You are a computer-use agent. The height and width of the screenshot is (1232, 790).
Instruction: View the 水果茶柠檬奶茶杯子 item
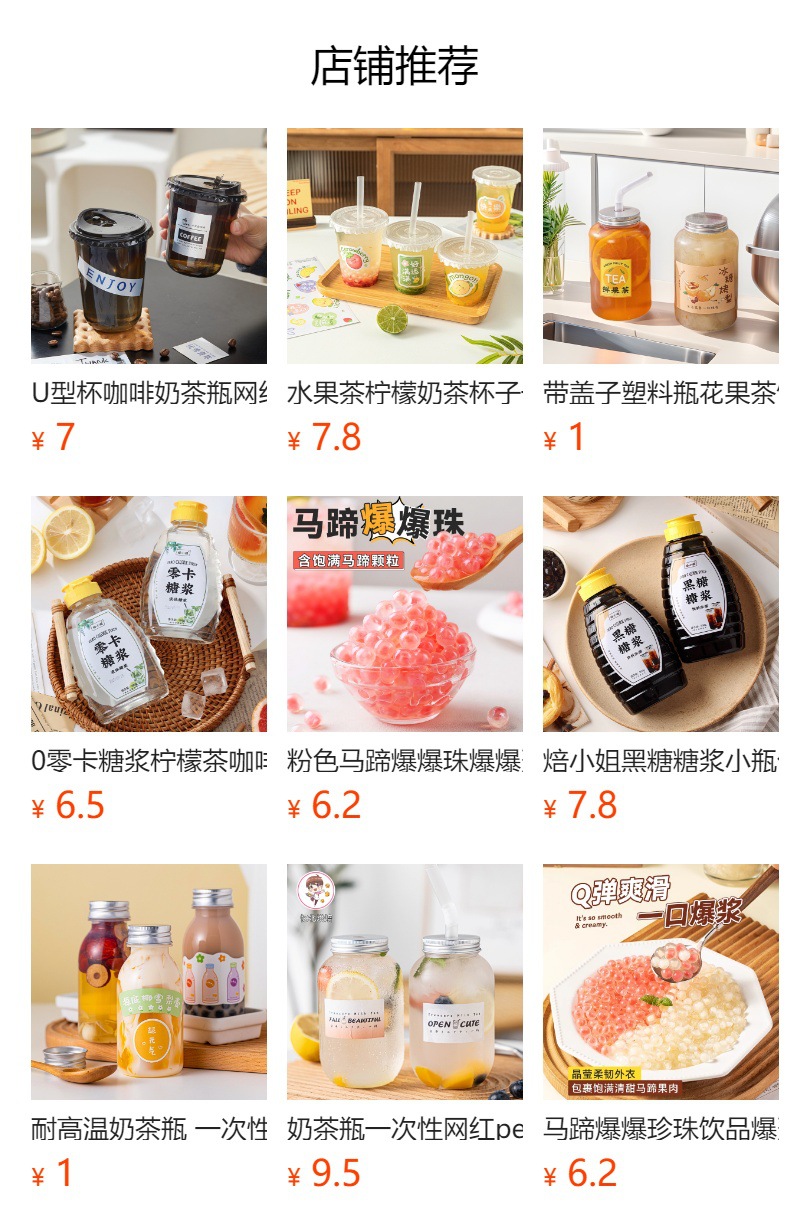point(404,246)
